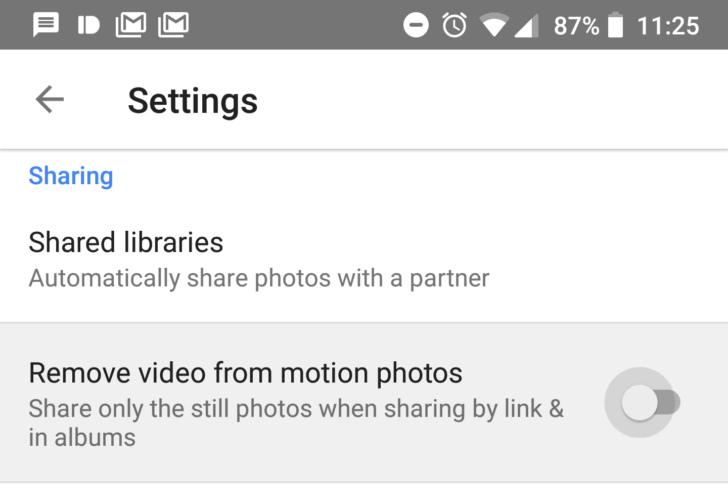Open Shared libraries settings
This screenshot has height=504, width=728.
260,259
